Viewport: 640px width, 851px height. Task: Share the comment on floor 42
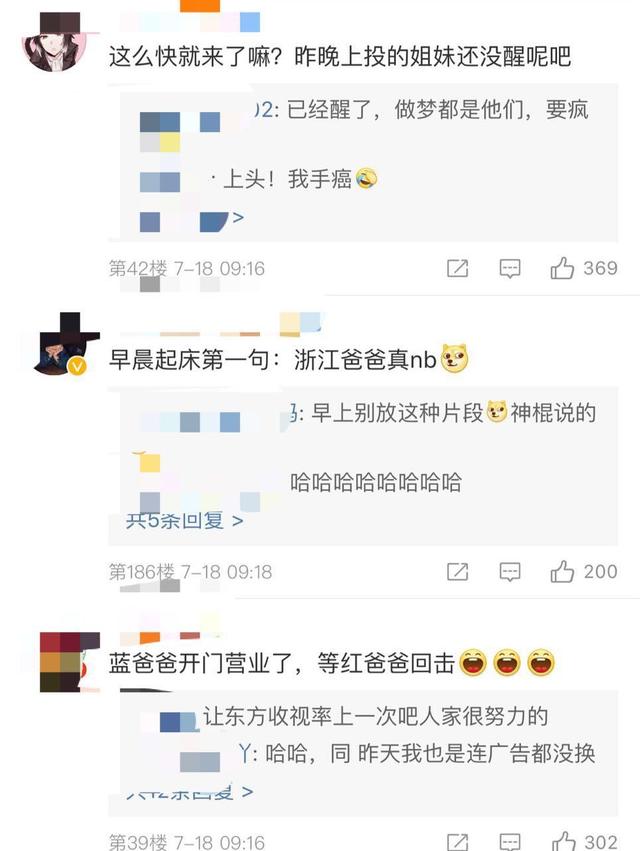(x=458, y=268)
